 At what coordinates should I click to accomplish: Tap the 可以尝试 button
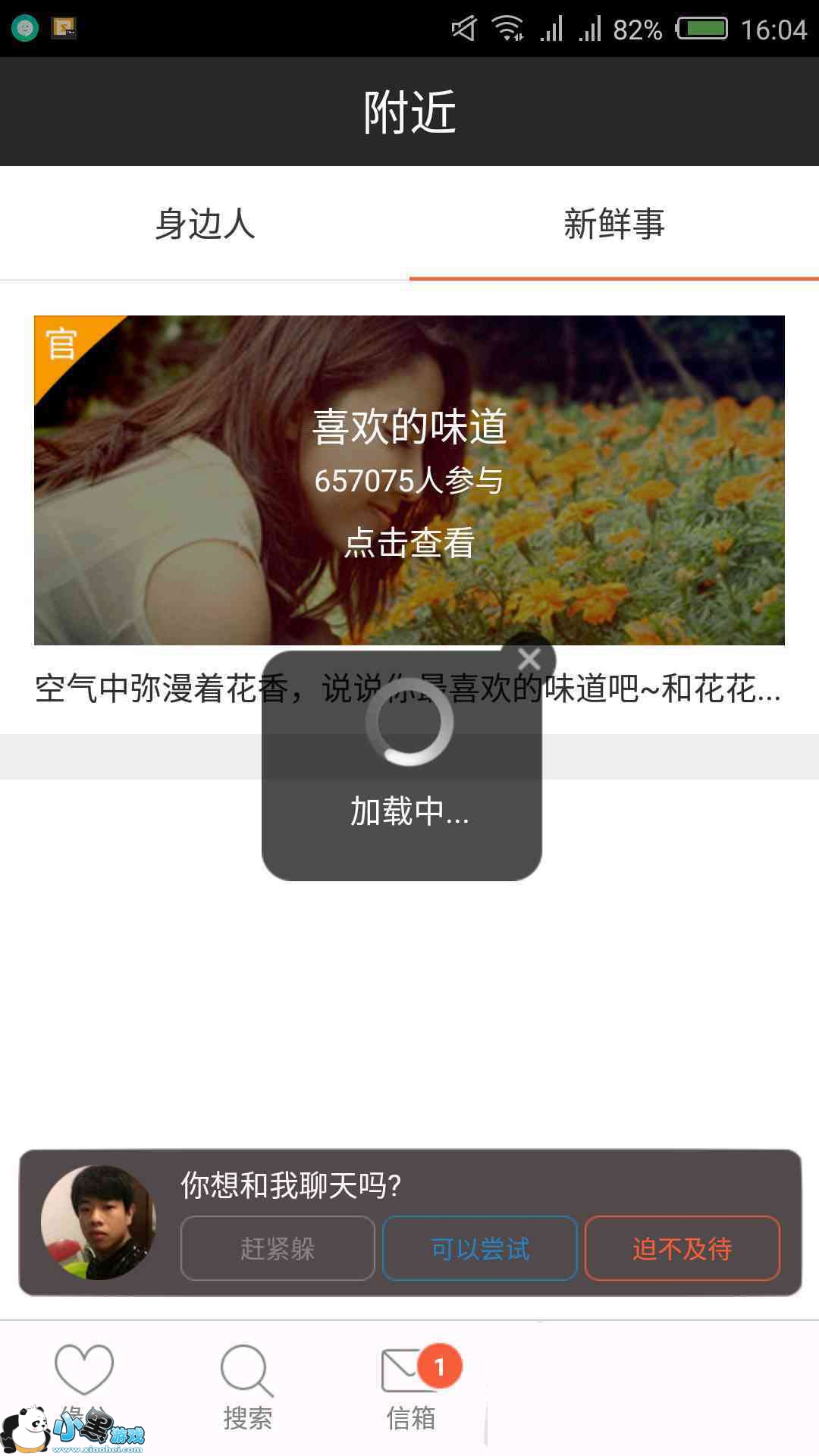[480, 1248]
